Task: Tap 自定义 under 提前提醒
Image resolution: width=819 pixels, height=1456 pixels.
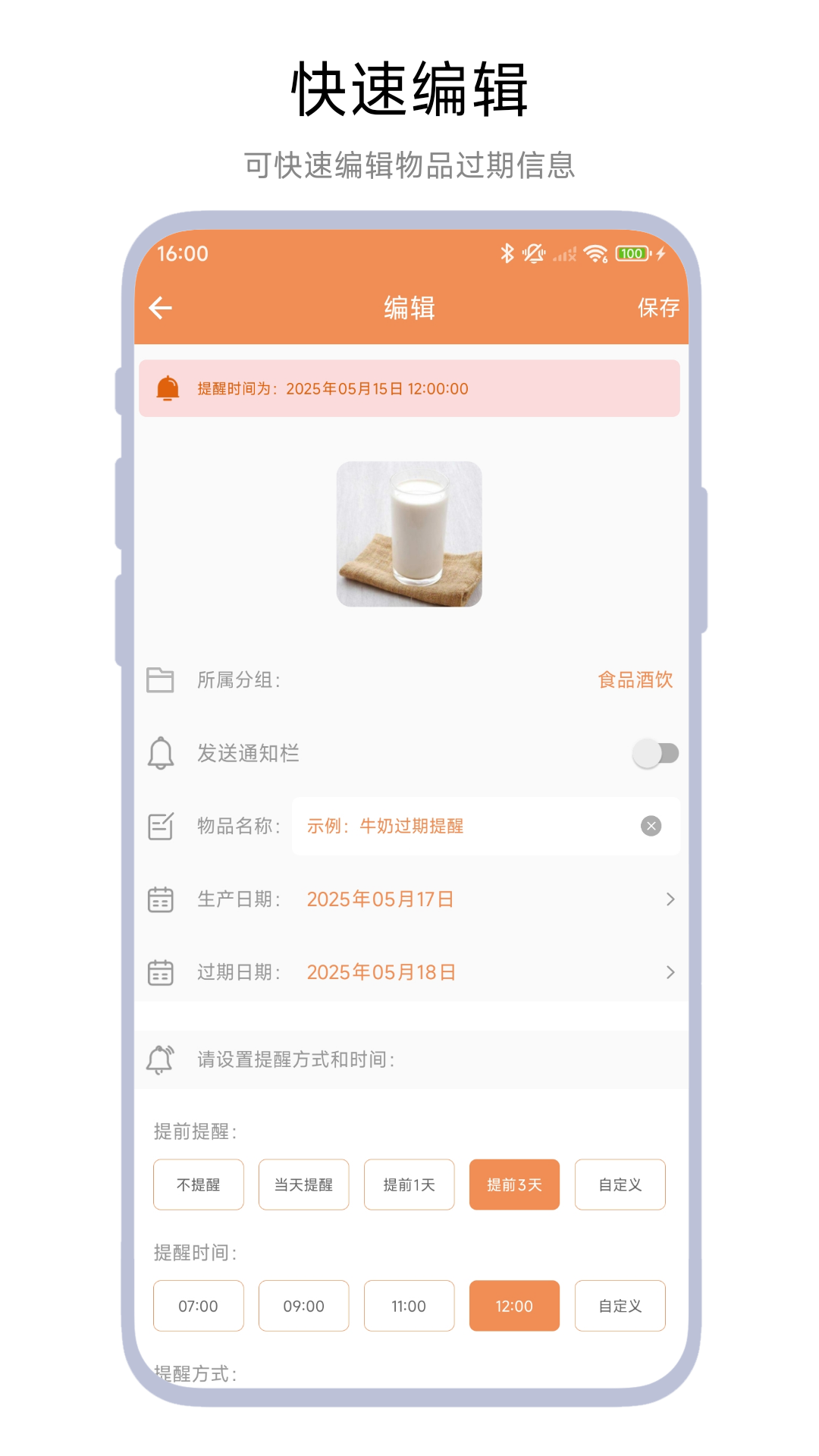Action: click(620, 1185)
